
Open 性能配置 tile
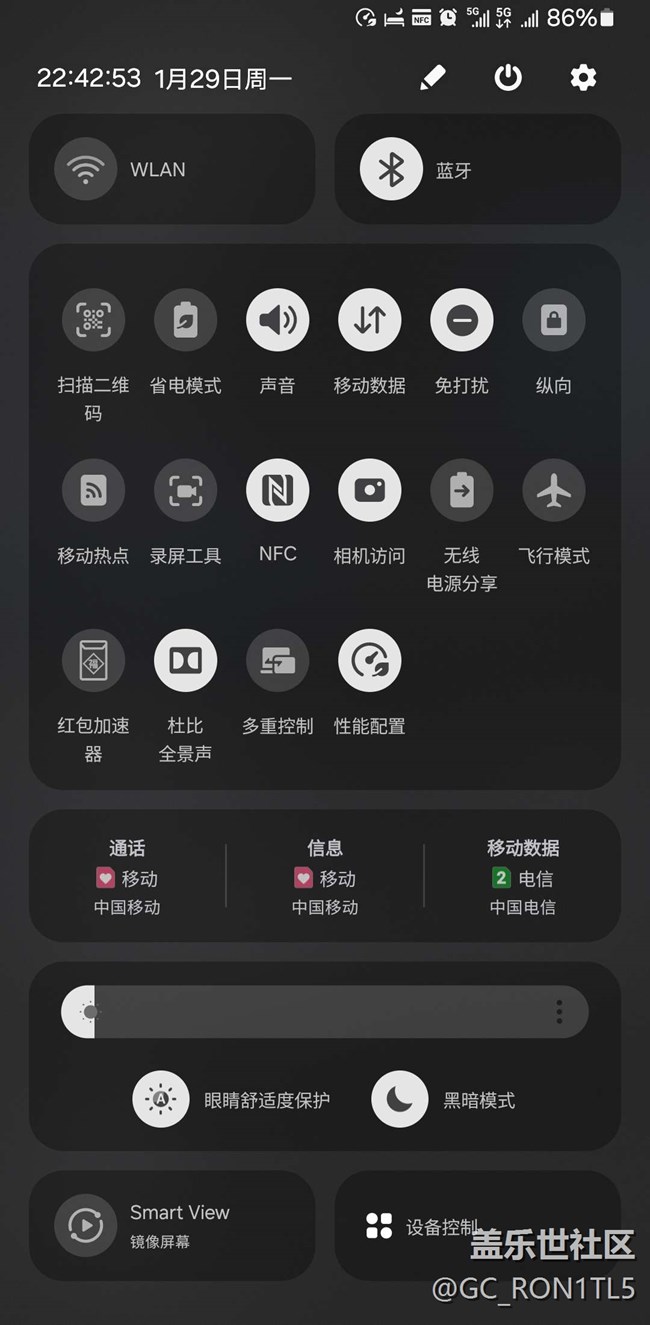[x=369, y=660]
